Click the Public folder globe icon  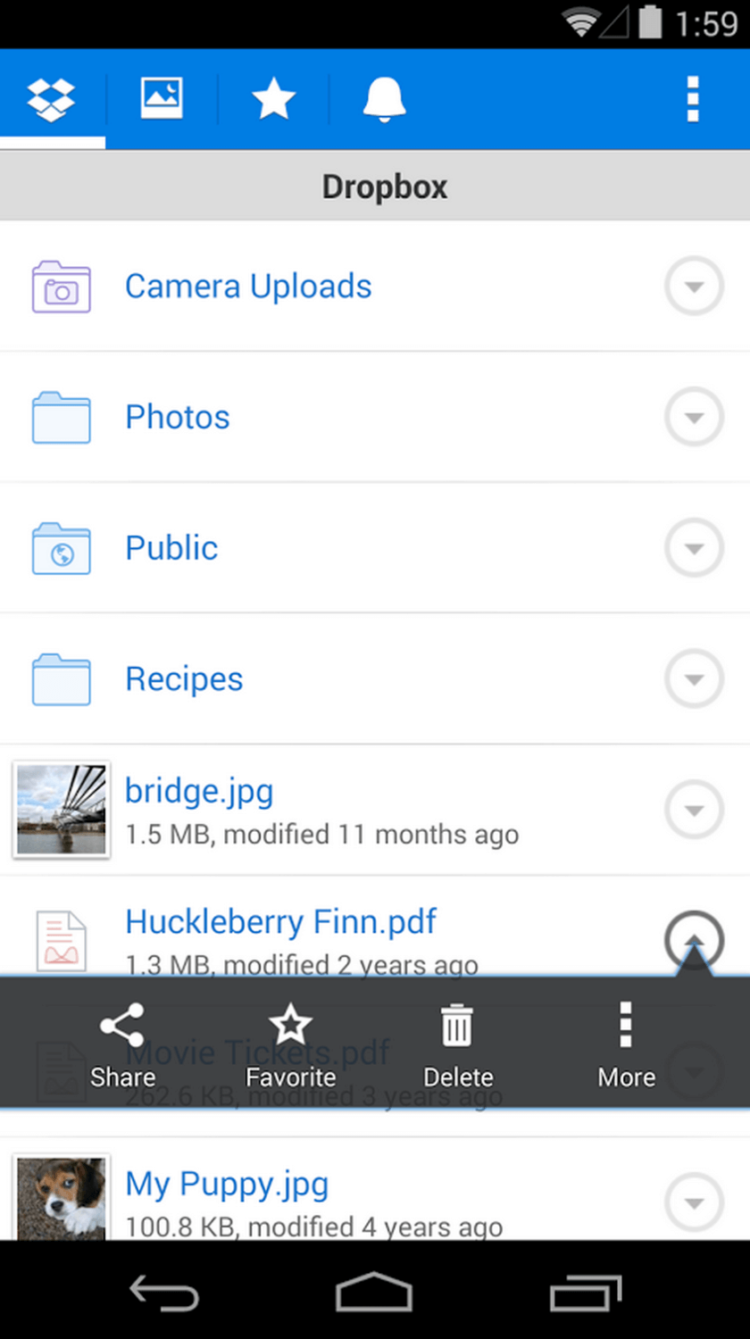click(x=62, y=548)
